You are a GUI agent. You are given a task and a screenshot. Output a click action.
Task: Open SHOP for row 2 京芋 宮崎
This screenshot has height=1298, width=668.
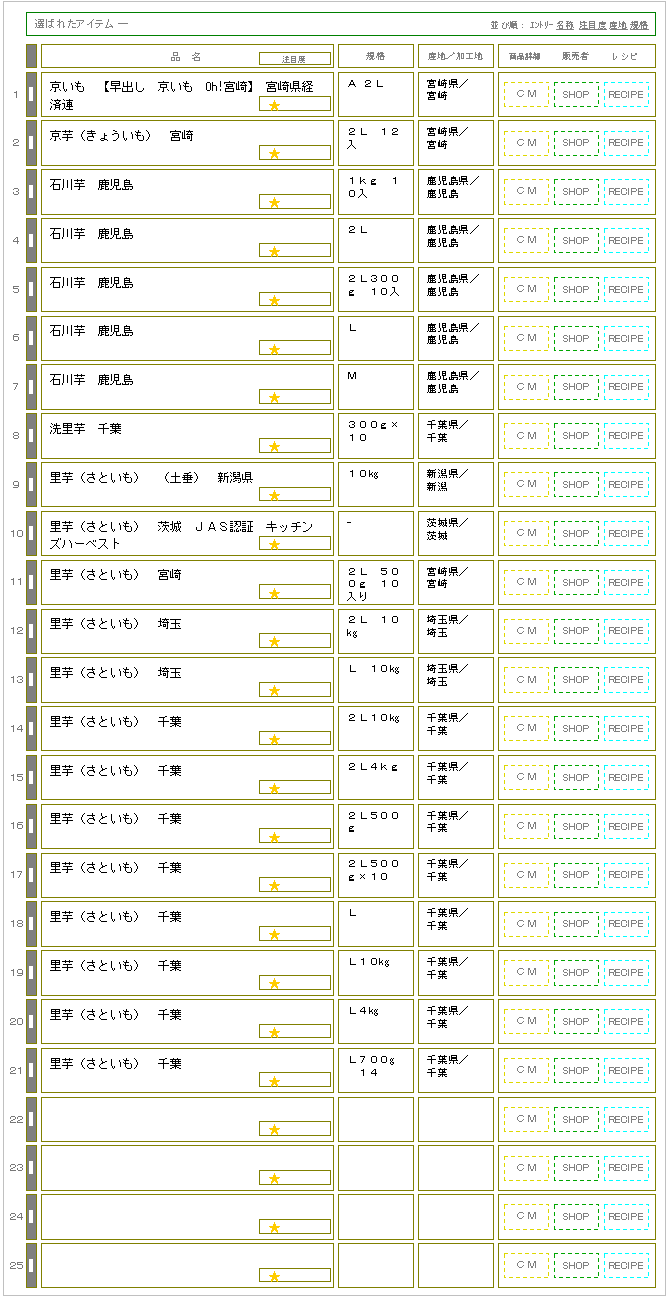(576, 143)
